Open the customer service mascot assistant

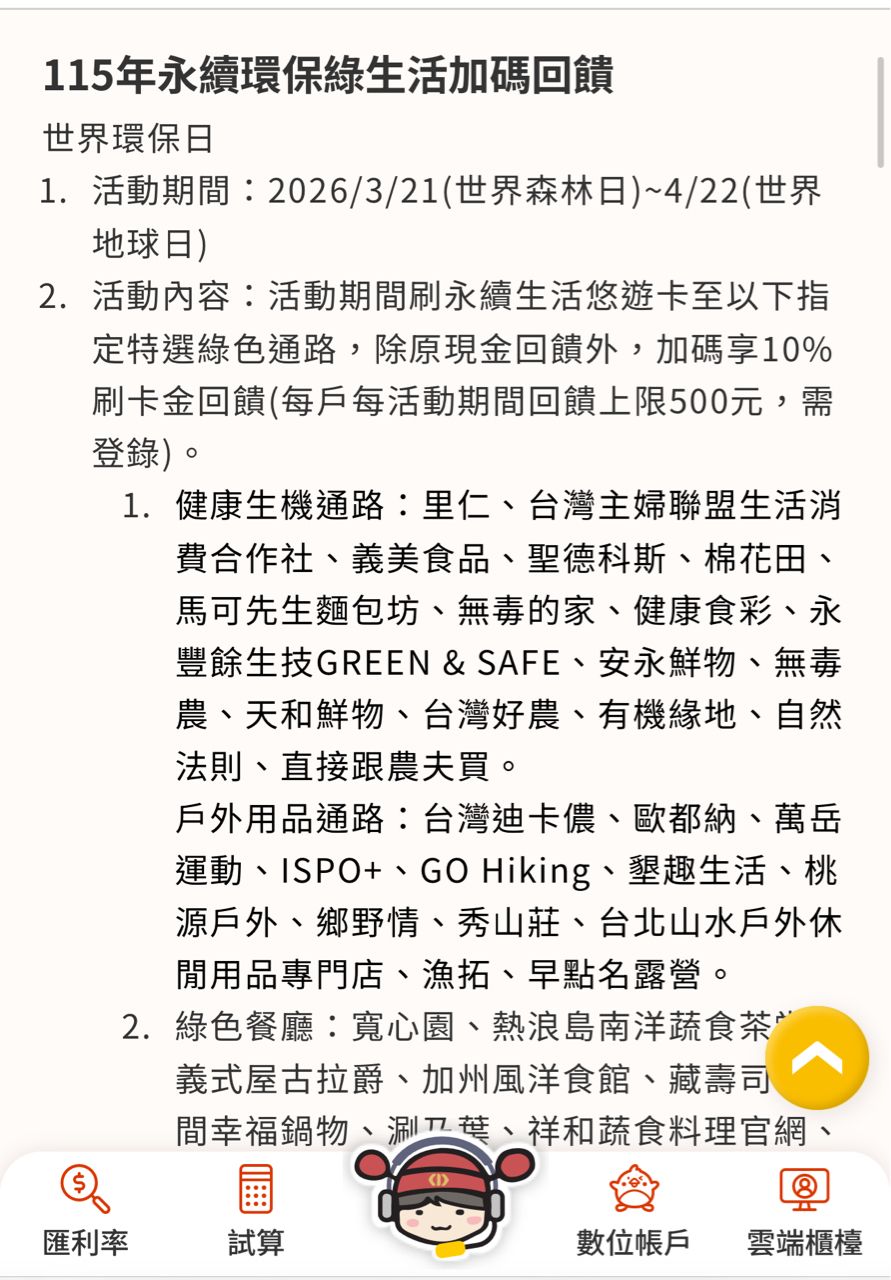[445, 1198]
